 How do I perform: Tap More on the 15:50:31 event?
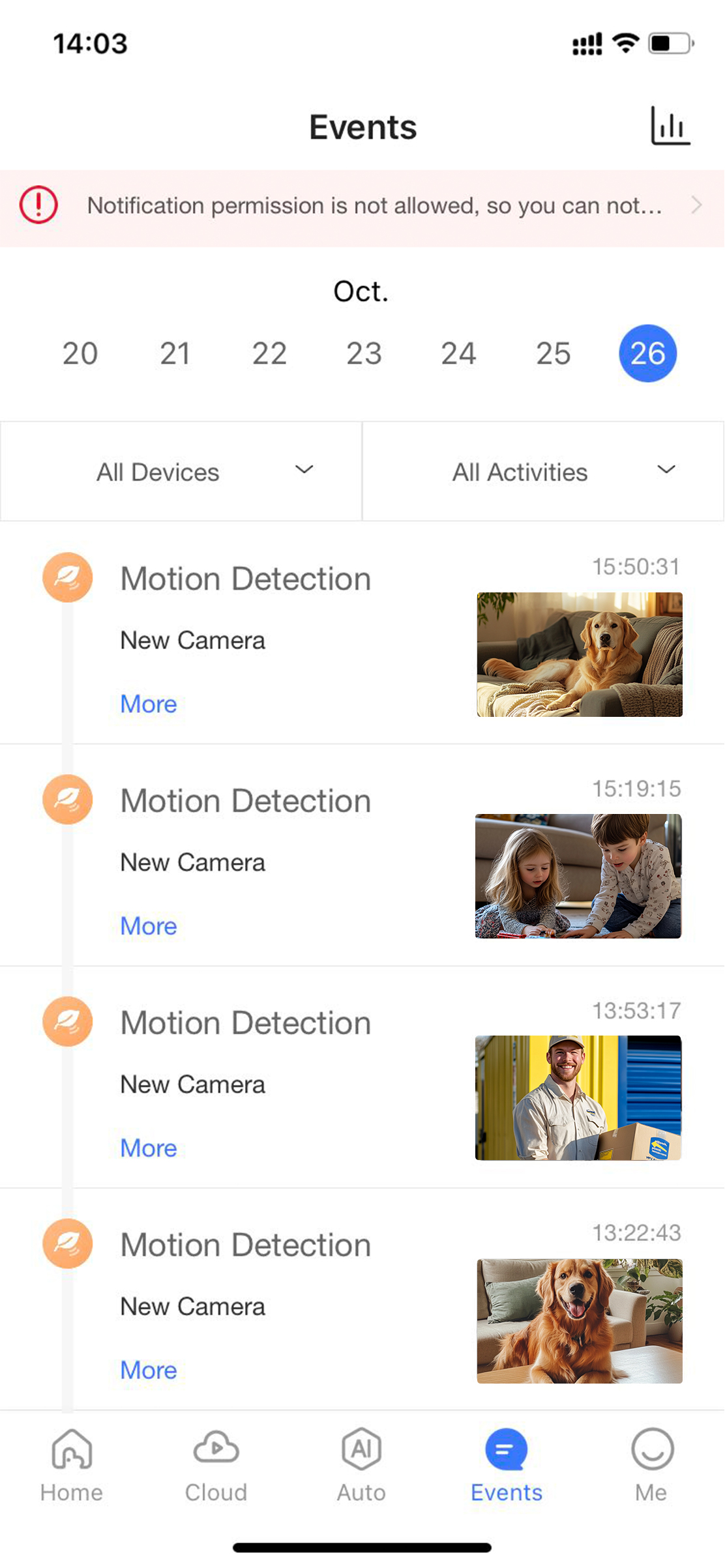[149, 704]
